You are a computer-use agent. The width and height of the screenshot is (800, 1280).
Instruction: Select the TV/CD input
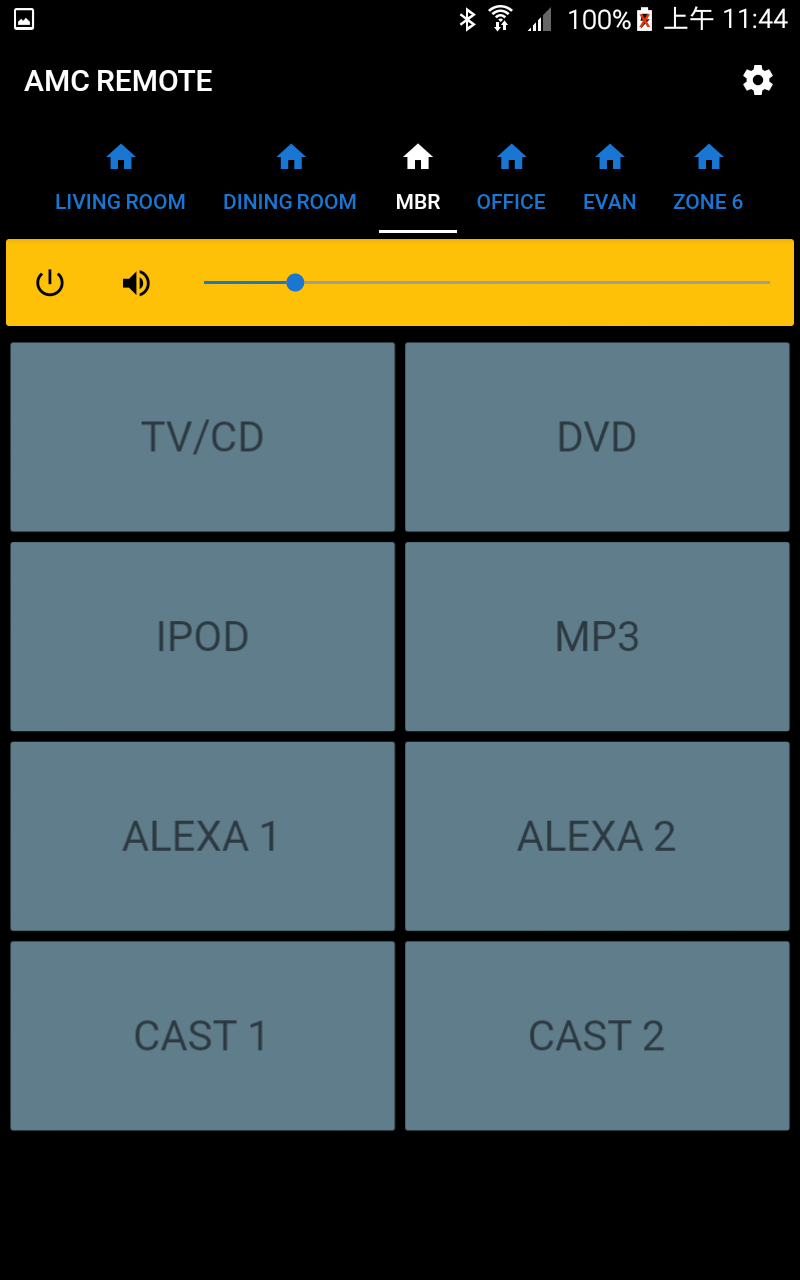point(202,436)
